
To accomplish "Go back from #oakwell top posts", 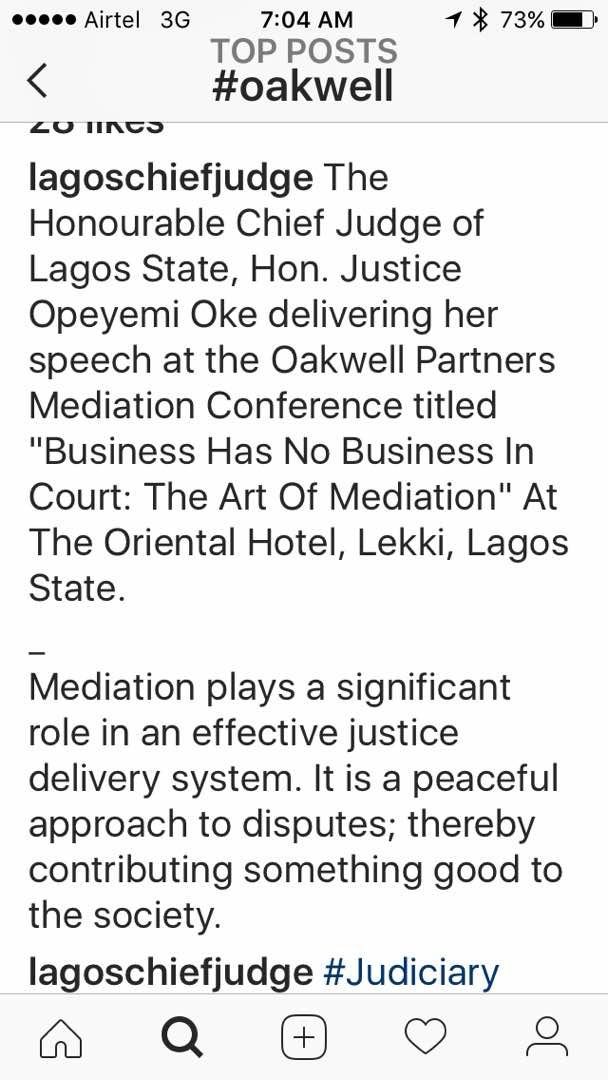I will pos(37,80).
